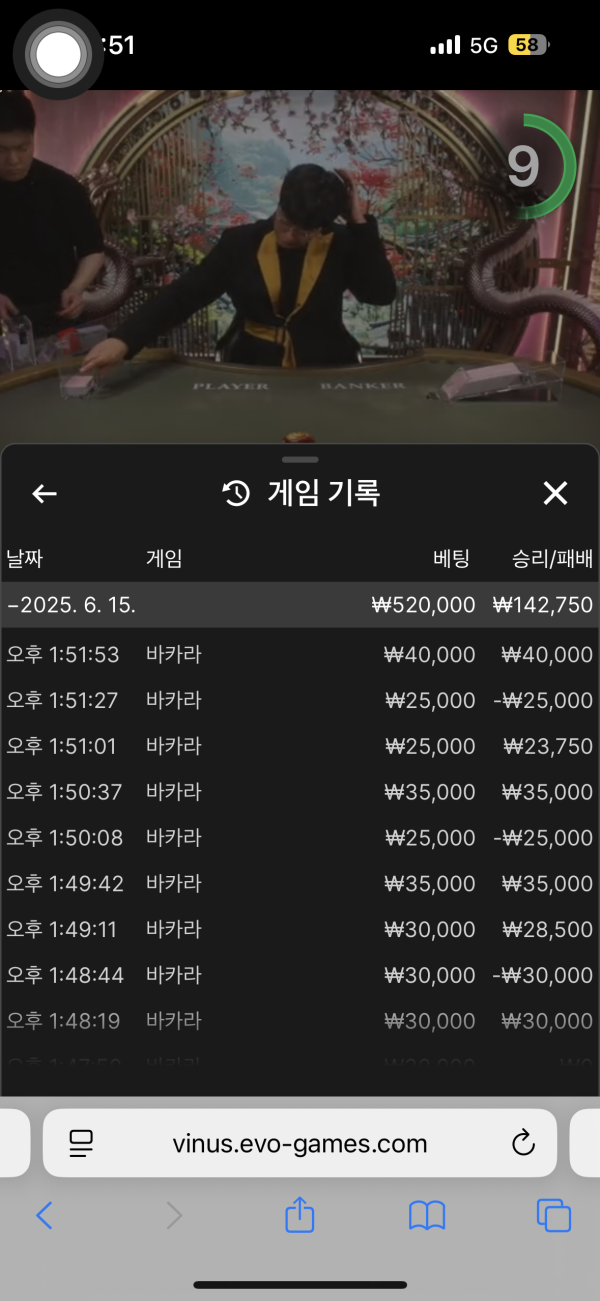Share this page from Safari

(x=300, y=1216)
